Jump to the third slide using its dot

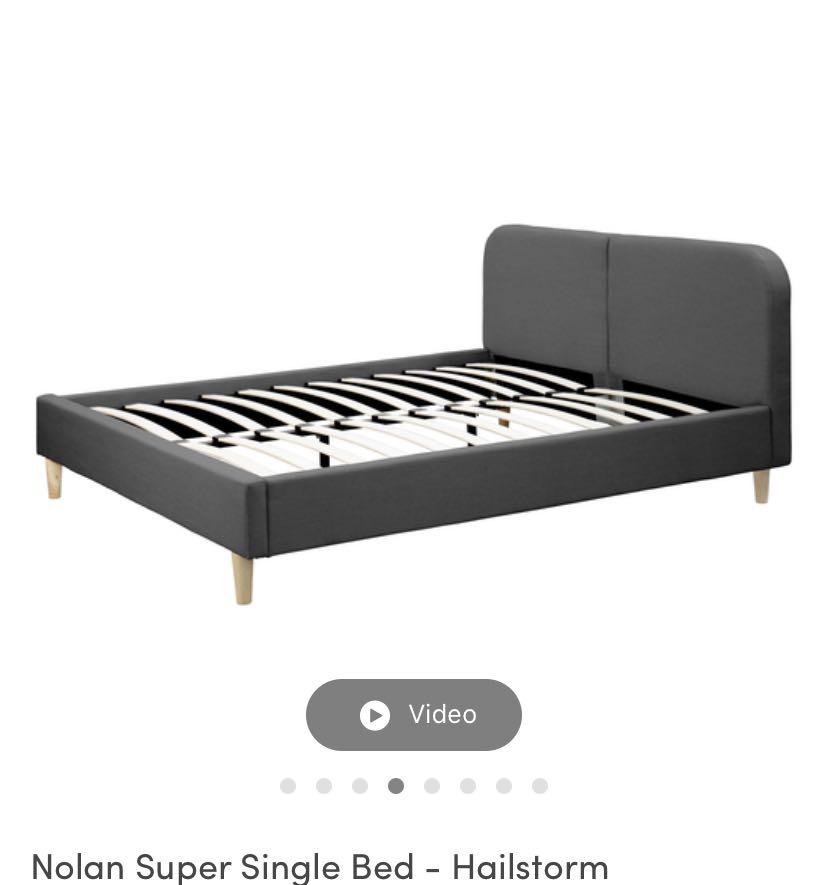pyautogui.click(x=360, y=786)
